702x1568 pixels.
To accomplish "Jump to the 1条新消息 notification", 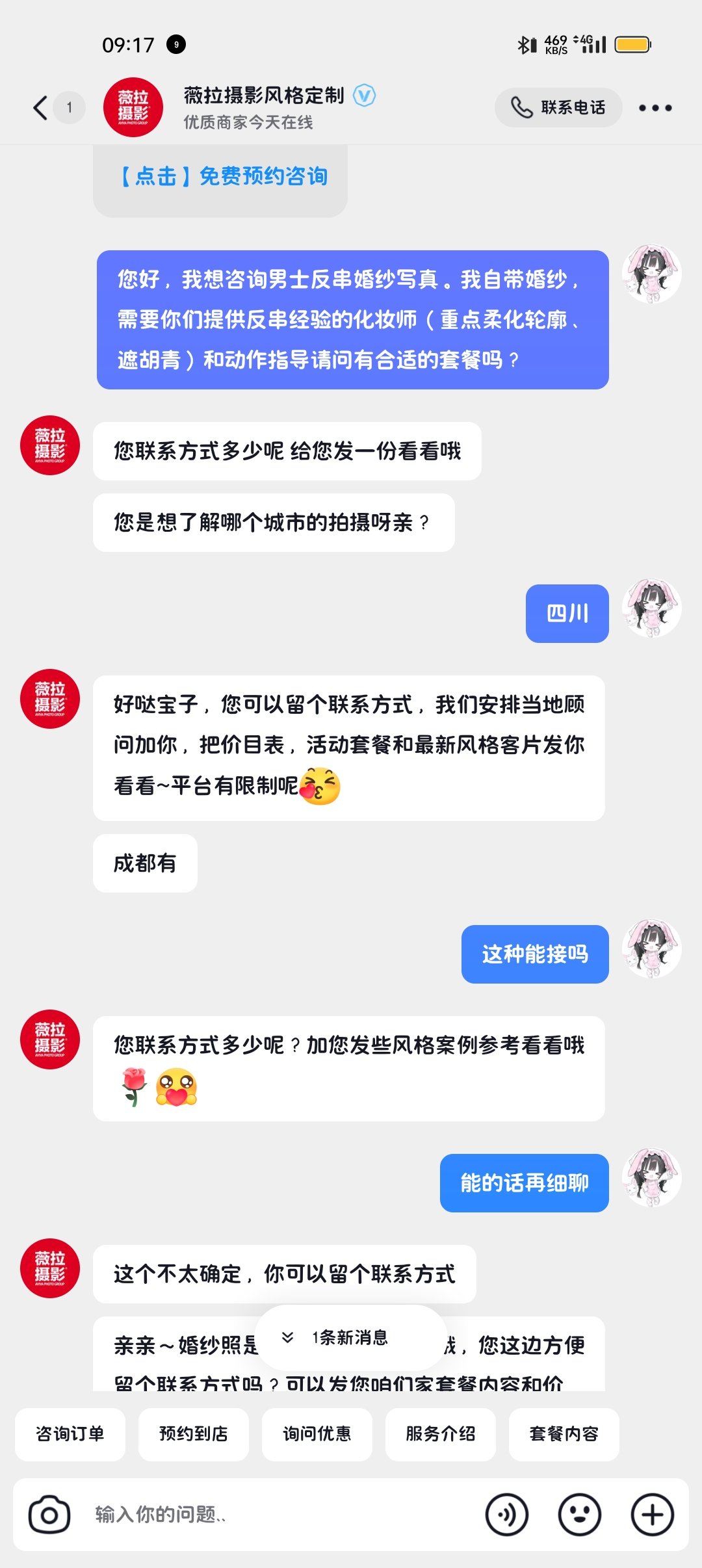I will click(x=350, y=1337).
